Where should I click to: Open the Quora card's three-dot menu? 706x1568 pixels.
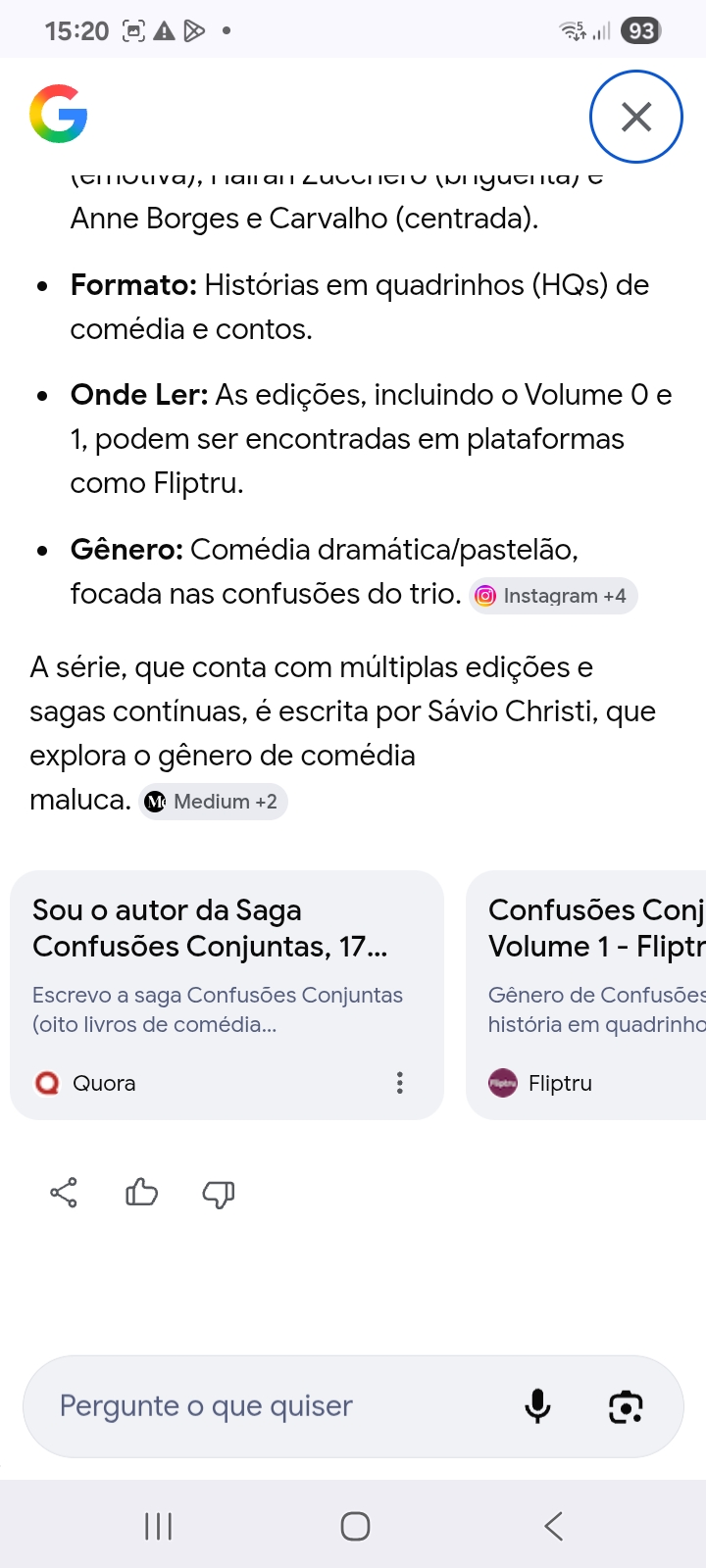point(399,1083)
